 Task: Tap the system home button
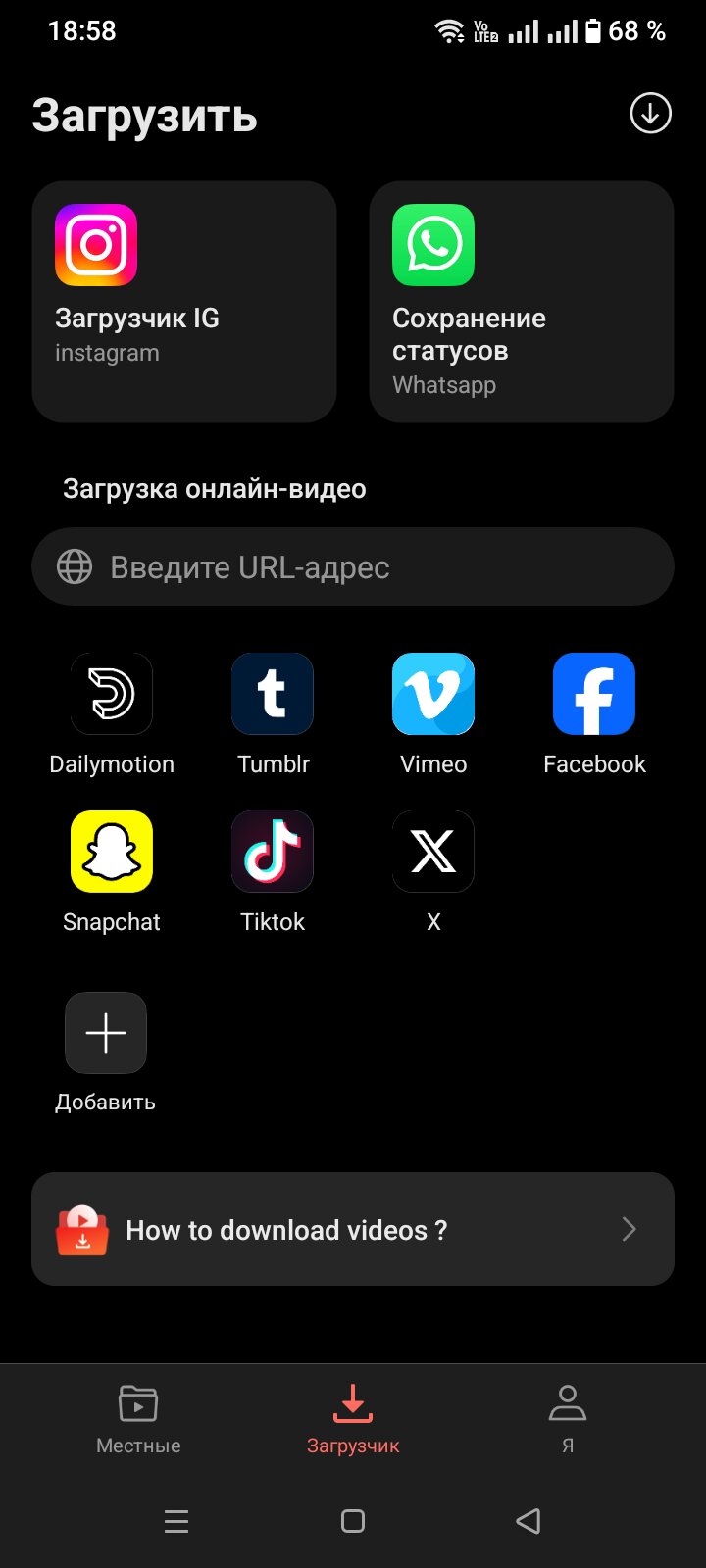(x=353, y=1521)
